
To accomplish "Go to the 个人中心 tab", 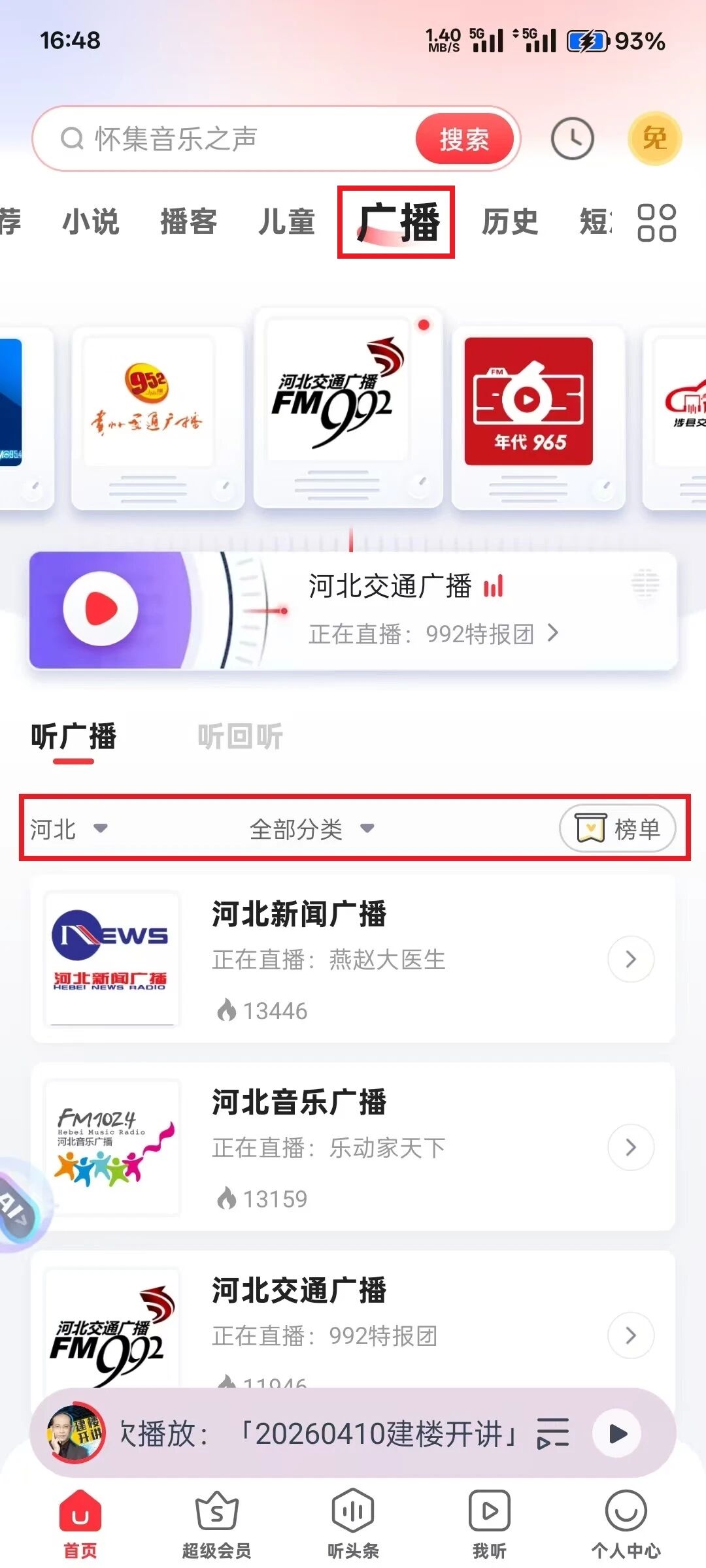I will 626,1524.
